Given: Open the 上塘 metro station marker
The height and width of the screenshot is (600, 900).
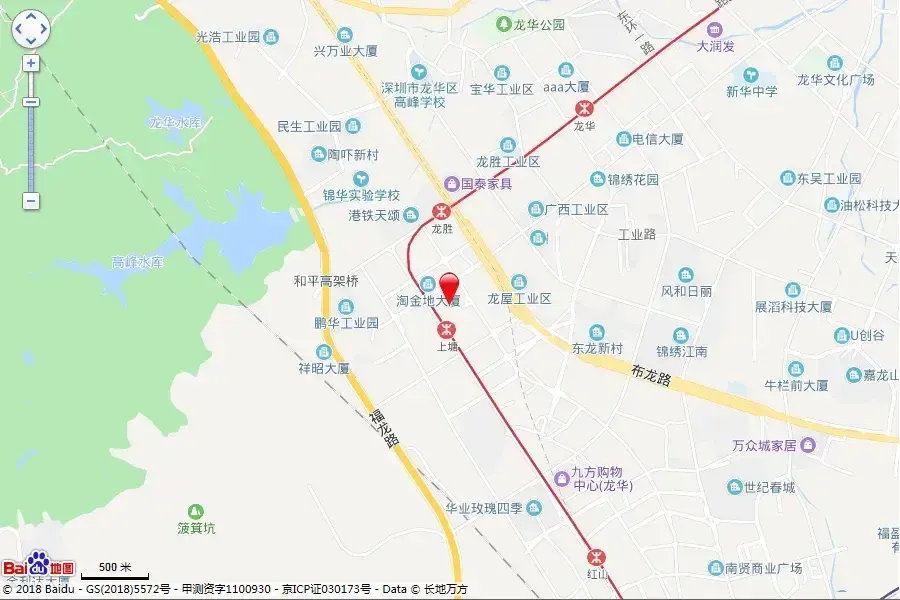Looking at the screenshot, I should pos(447,330).
